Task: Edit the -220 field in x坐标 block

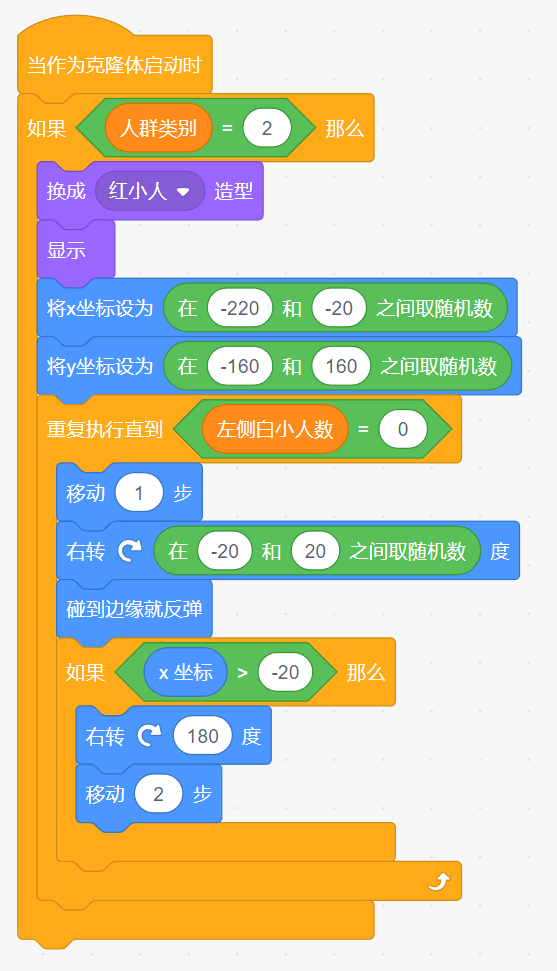Action: tap(240, 308)
